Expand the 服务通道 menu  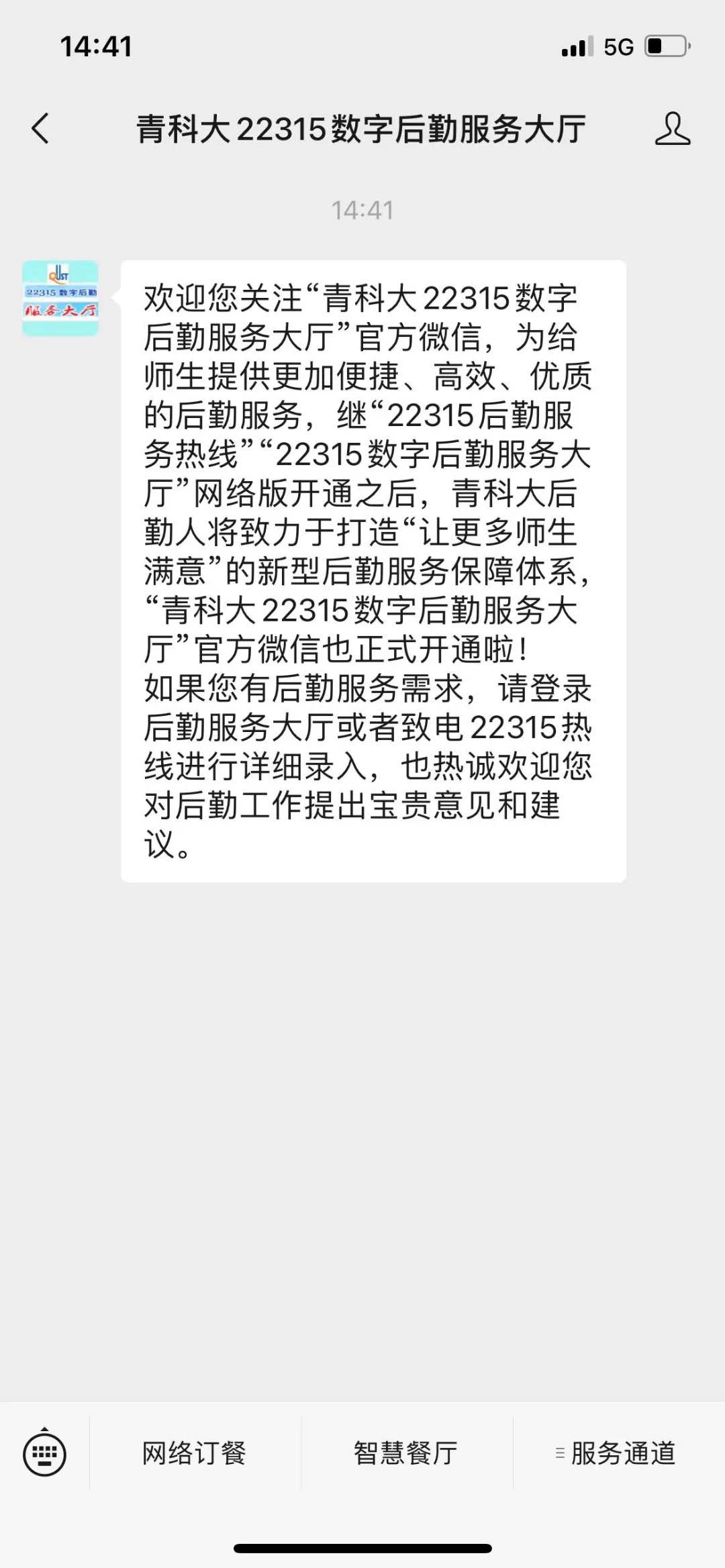click(618, 1453)
